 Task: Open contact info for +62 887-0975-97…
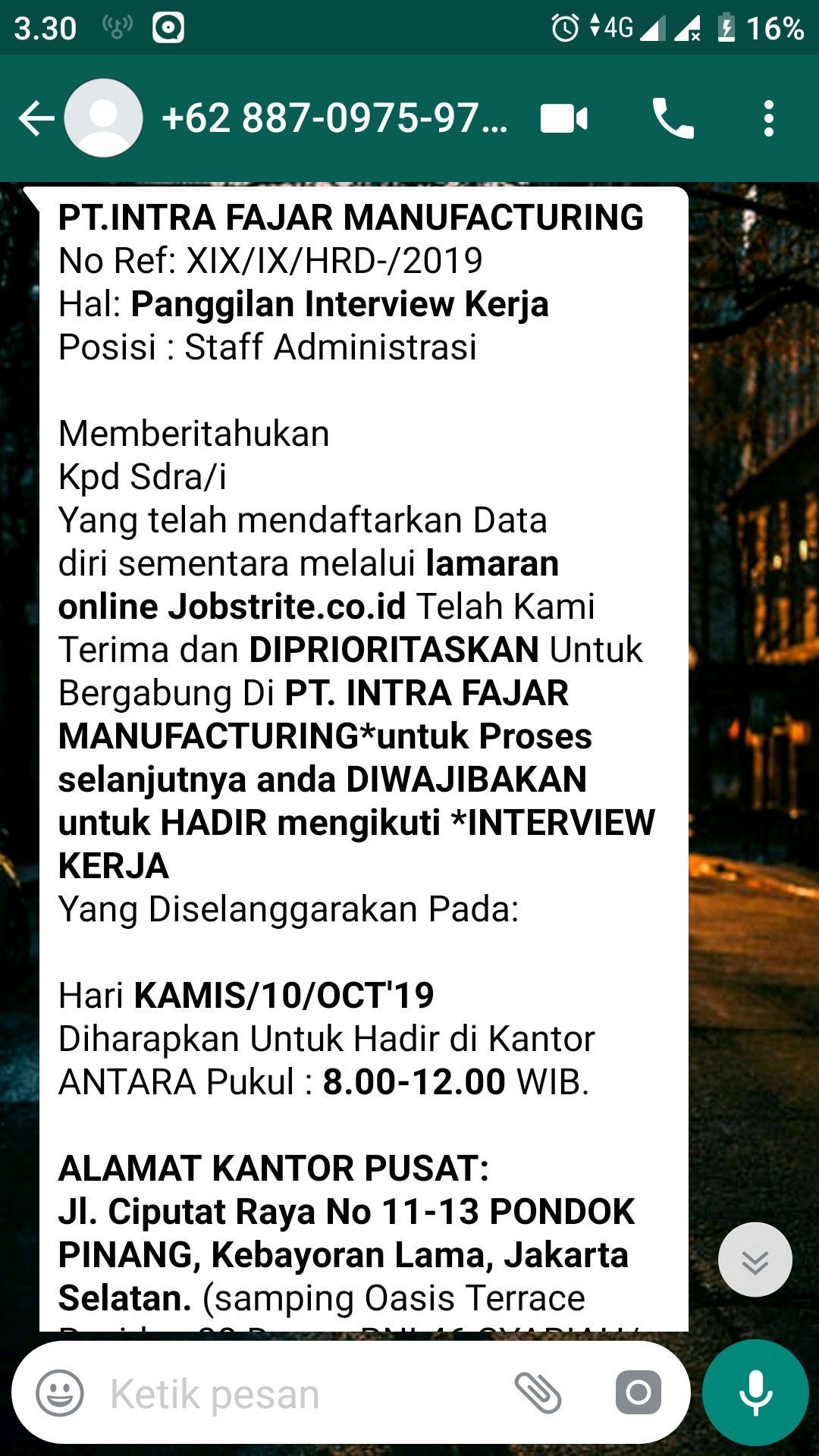(334, 119)
